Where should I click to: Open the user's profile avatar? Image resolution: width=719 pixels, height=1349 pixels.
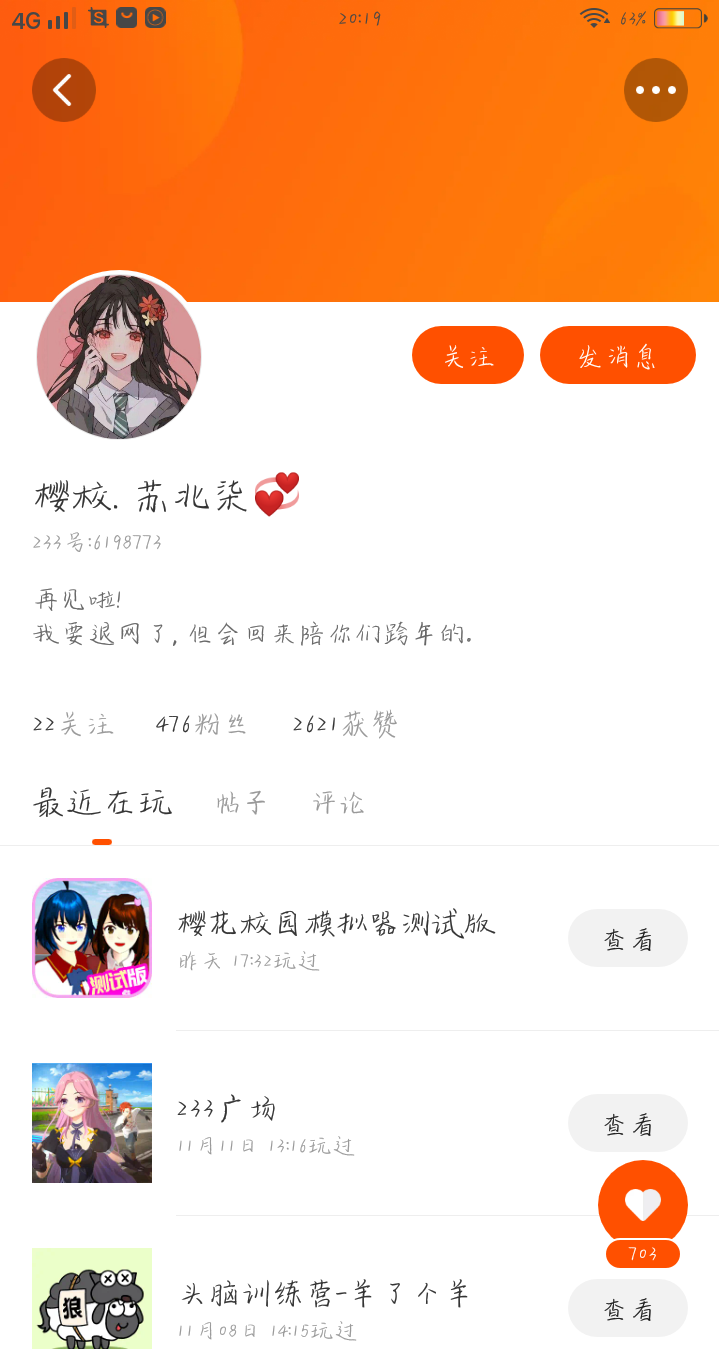click(x=119, y=356)
